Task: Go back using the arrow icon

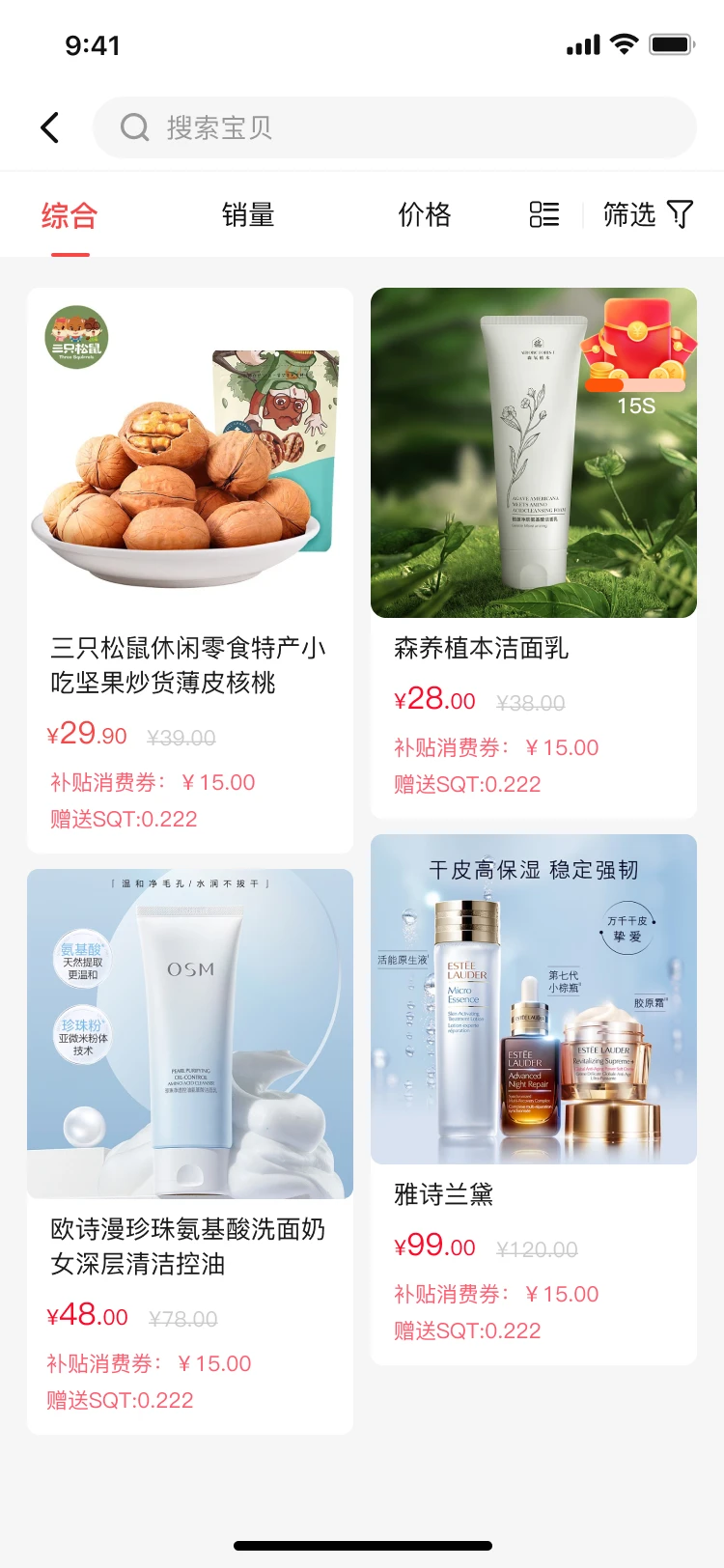Action: (50, 127)
